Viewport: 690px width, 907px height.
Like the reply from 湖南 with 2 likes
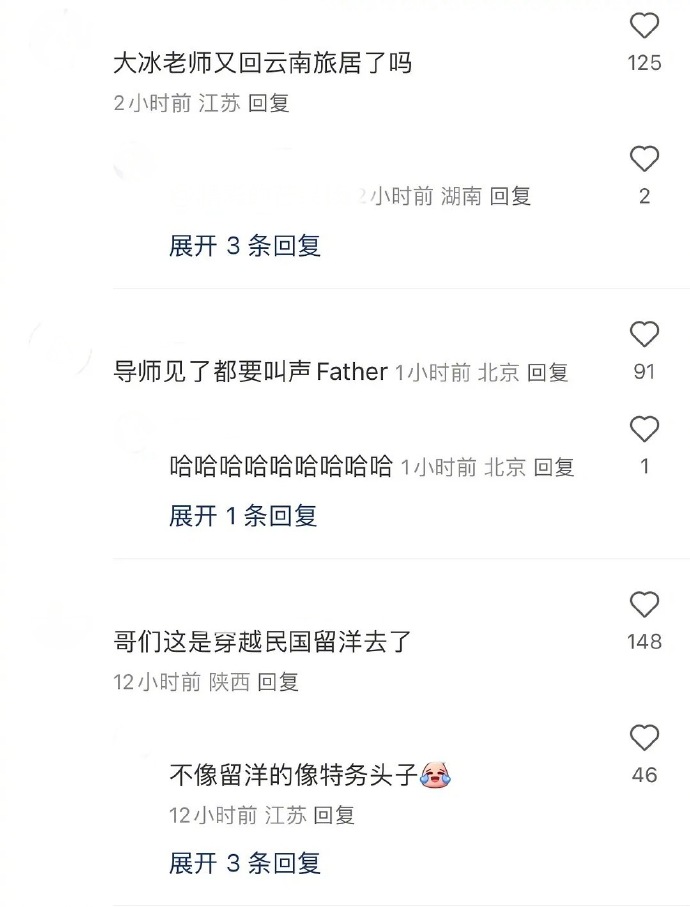click(644, 159)
